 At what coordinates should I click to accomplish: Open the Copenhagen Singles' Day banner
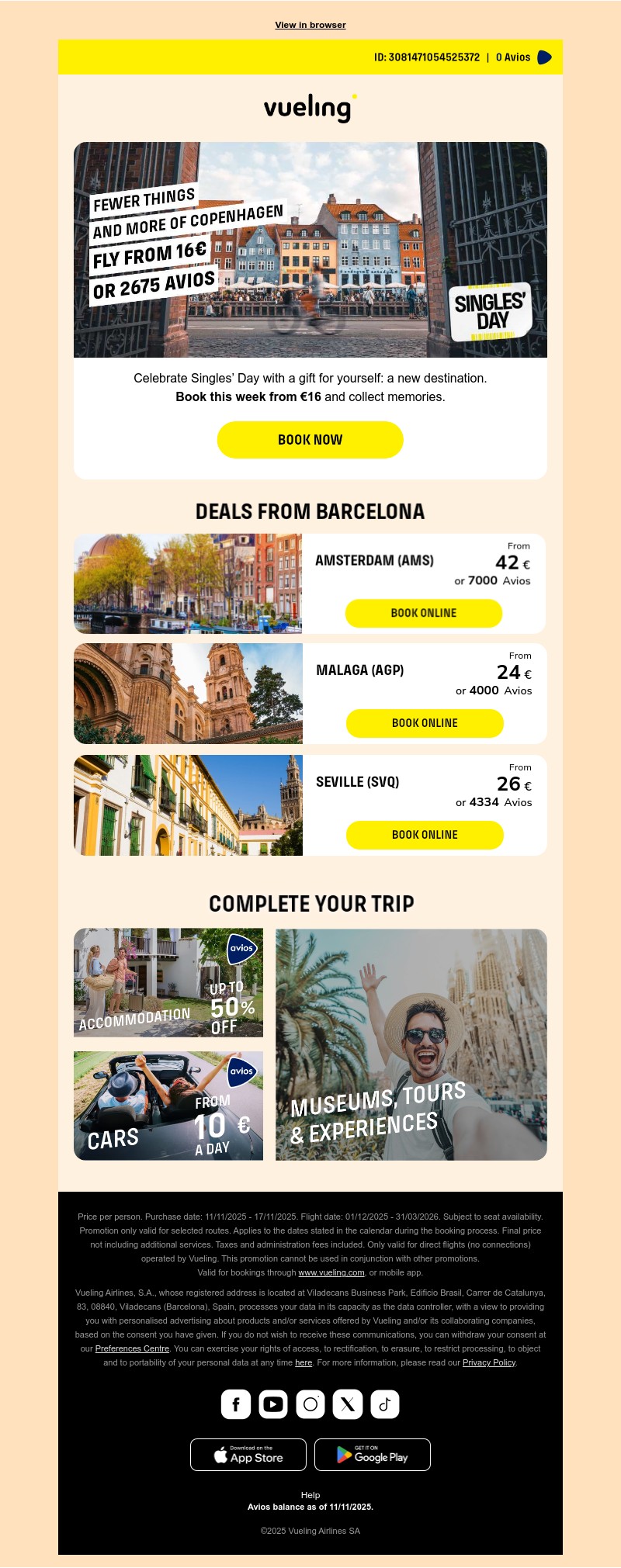[x=310, y=250]
